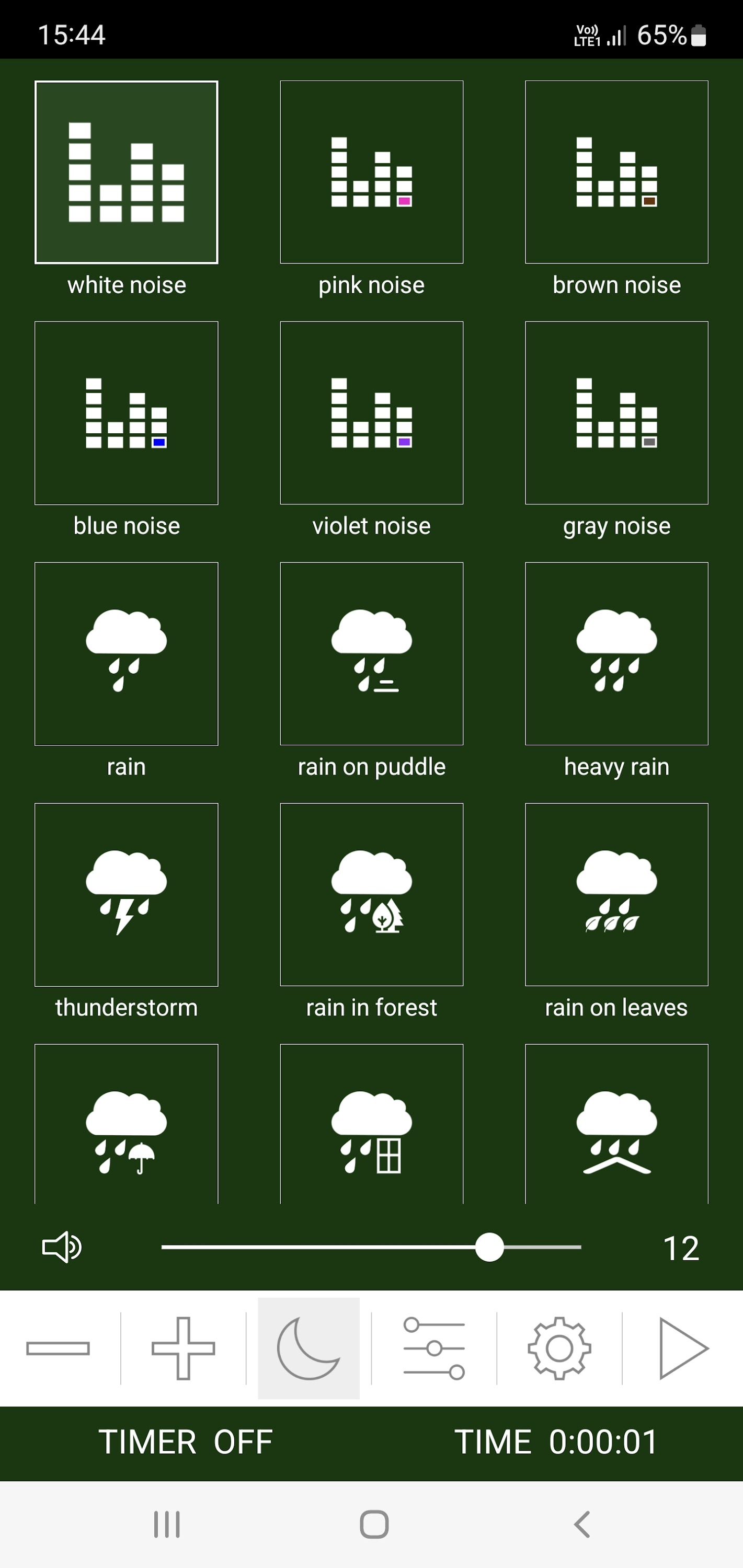Tap the volume slider track
The width and height of the screenshot is (743, 1568).
[x=371, y=1247]
